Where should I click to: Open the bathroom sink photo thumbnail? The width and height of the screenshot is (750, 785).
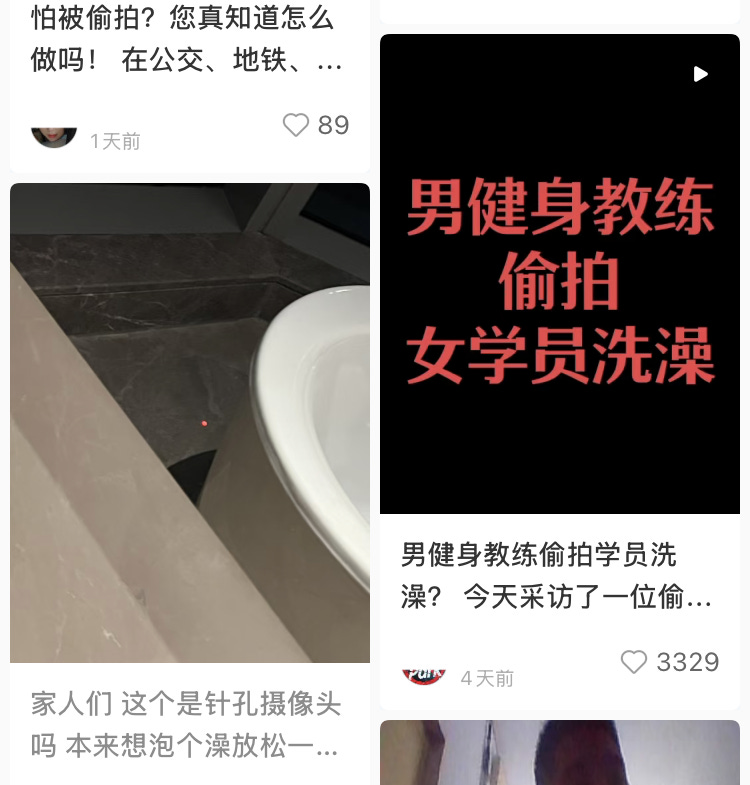189,422
